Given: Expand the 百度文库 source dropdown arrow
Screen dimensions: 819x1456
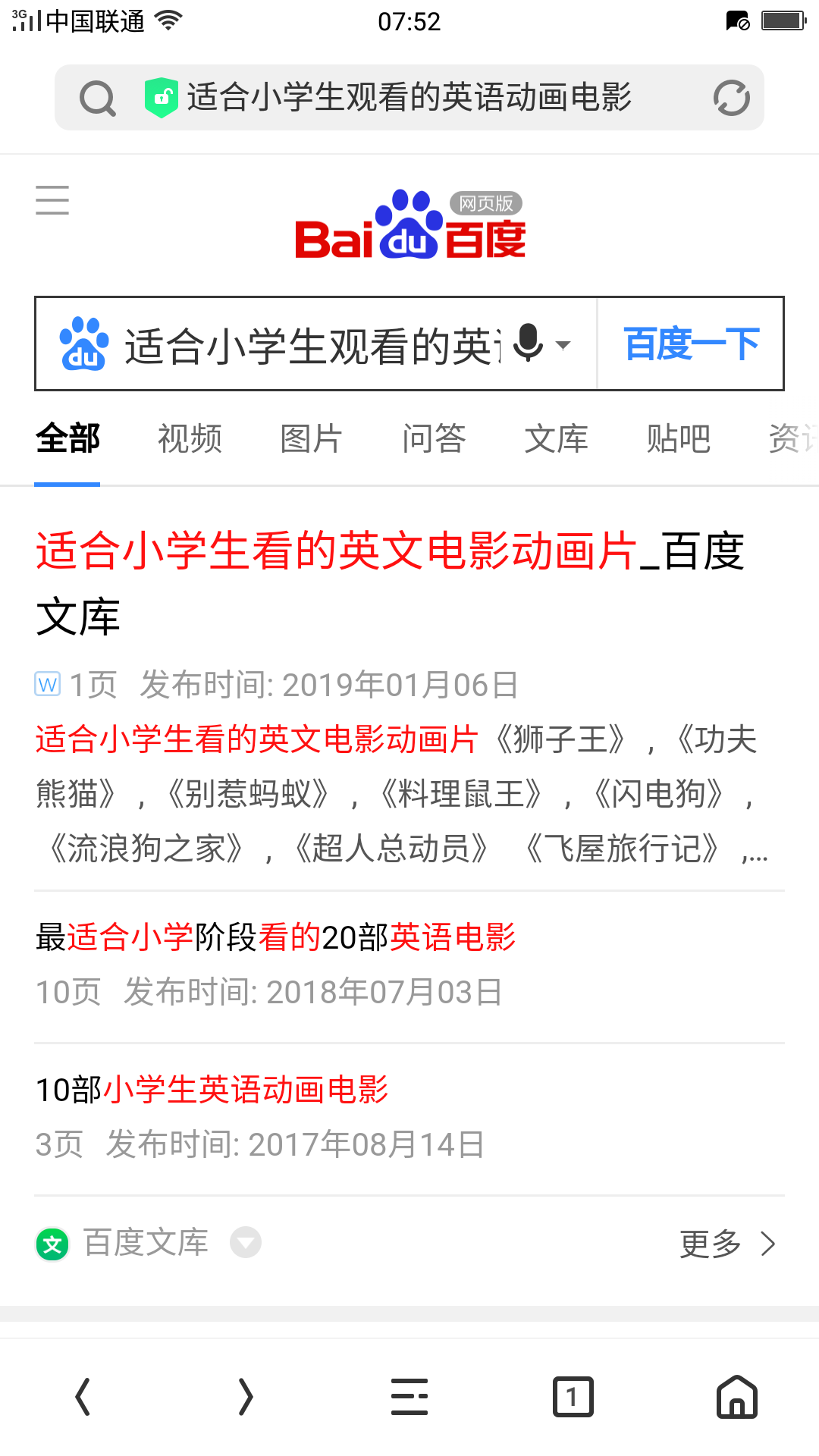Looking at the screenshot, I should click(x=246, y=1242).
